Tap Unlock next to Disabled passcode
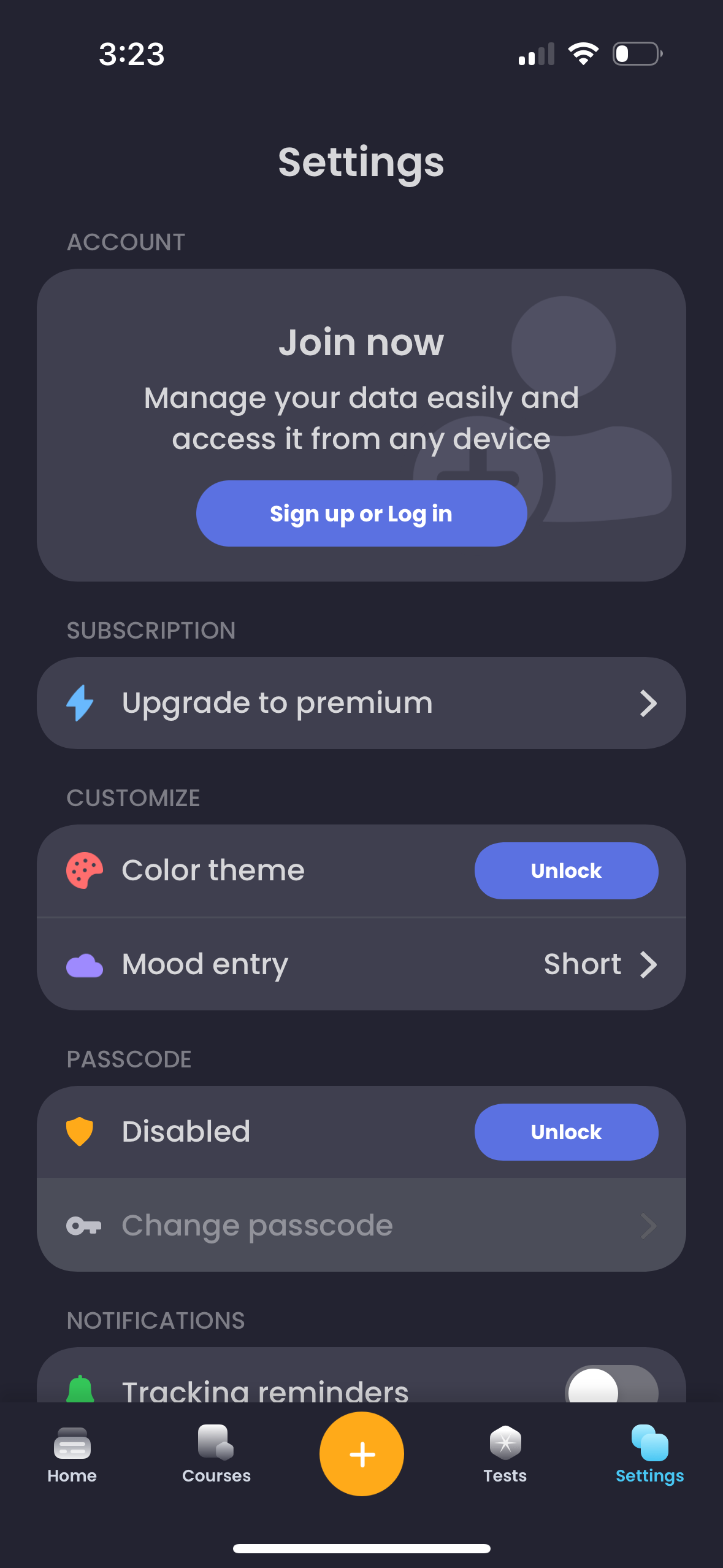The image size is (723, 1568). (x=566, y=1132)
